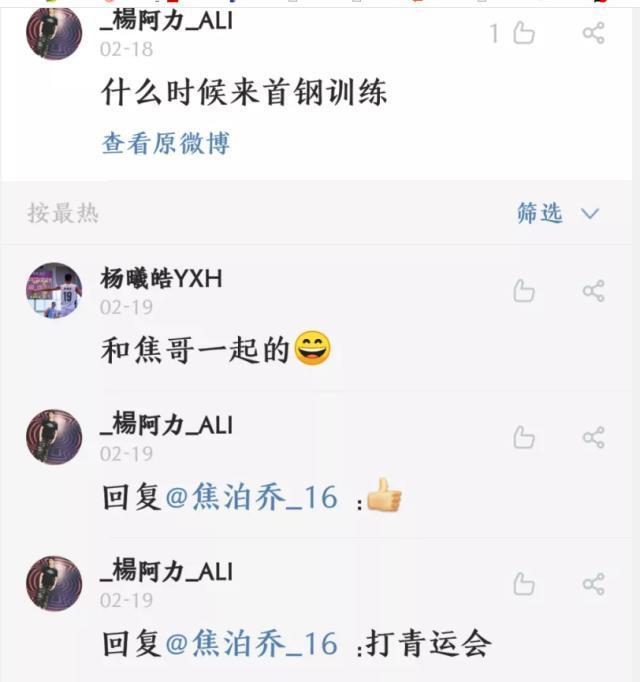Share the top comment 什么时候来首钢训练
The width and height of the screenshot is (640, 682).
(593, 33)
